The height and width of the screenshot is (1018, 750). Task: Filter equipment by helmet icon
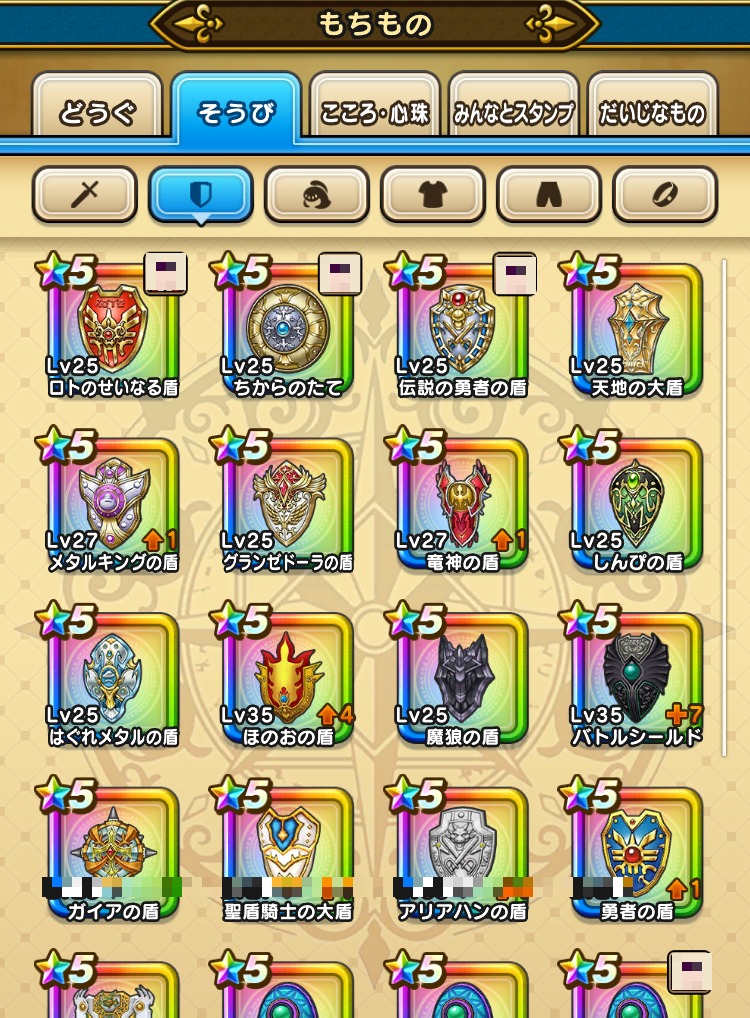click(316, 194)
